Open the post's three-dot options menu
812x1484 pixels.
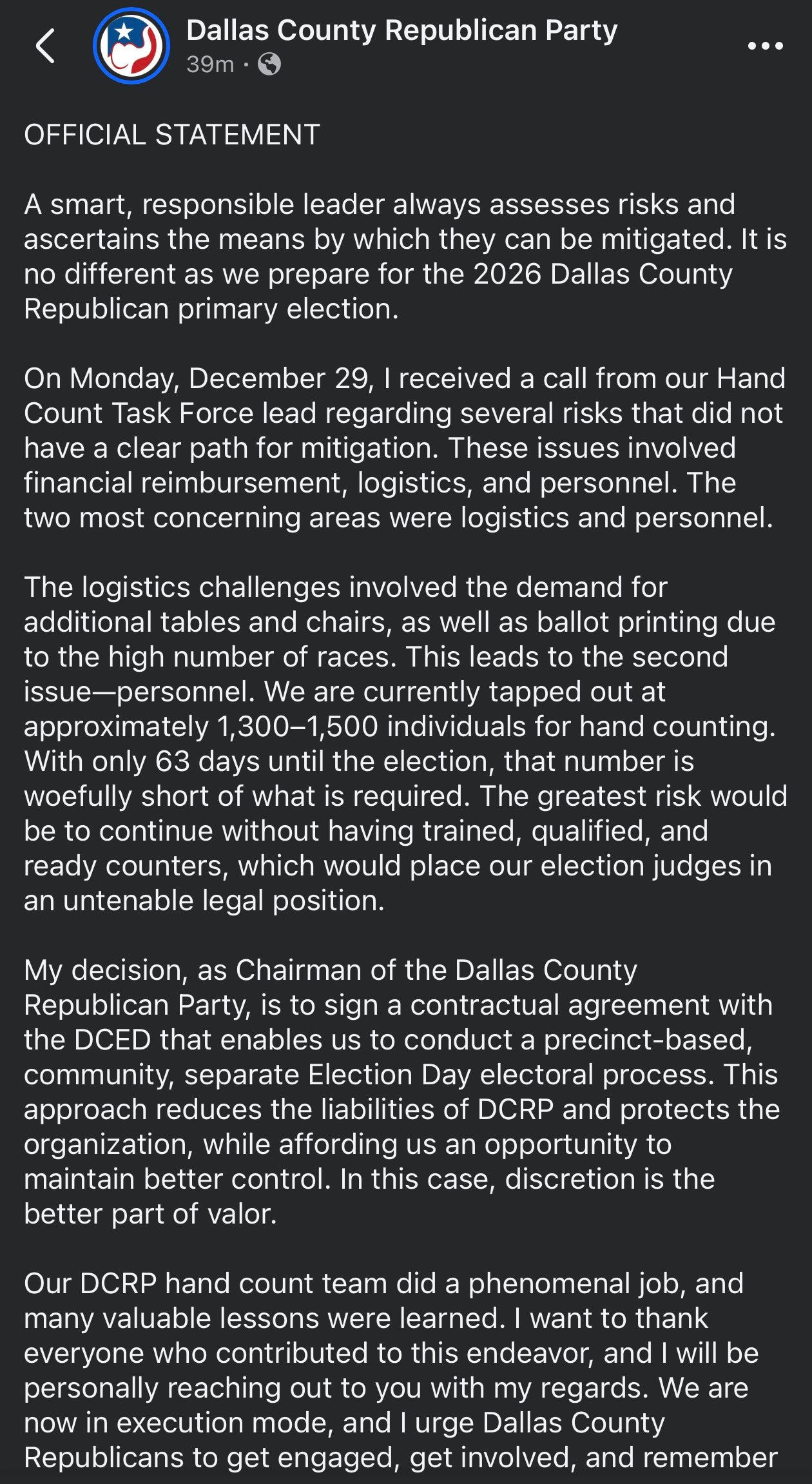tap(765, 46)
